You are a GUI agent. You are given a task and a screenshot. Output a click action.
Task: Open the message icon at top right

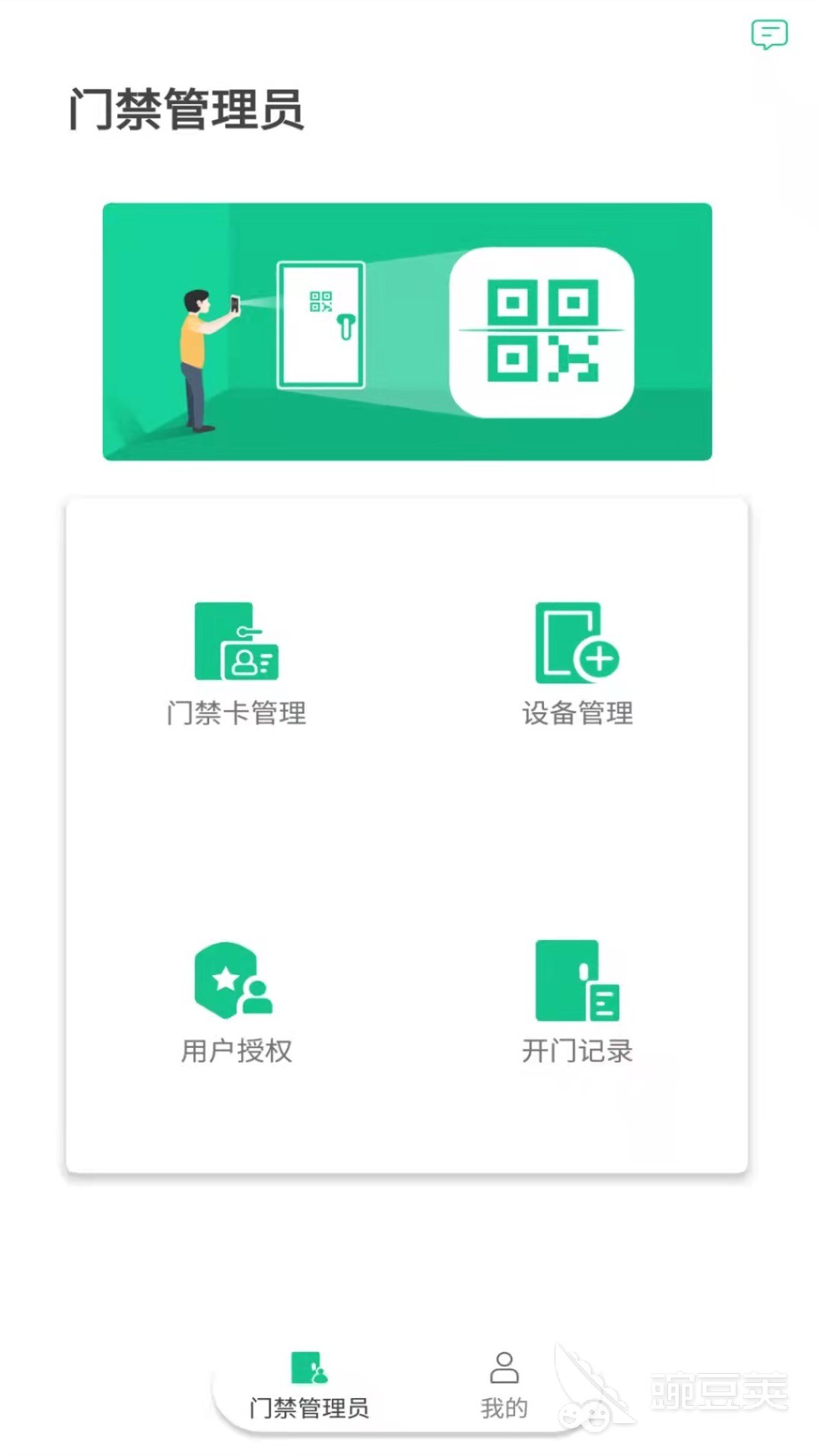(x=769, y=35)
